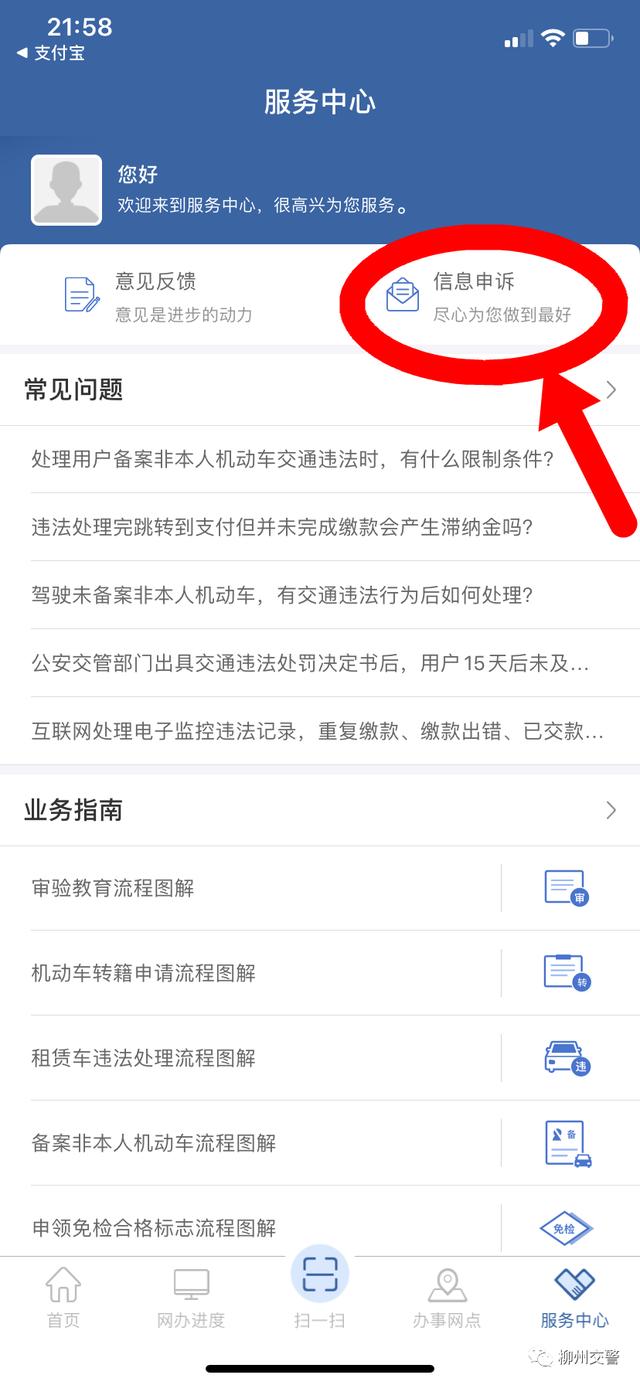Tap the profile avatar picture
This screenshot has height=1385, width=640.
66,190
